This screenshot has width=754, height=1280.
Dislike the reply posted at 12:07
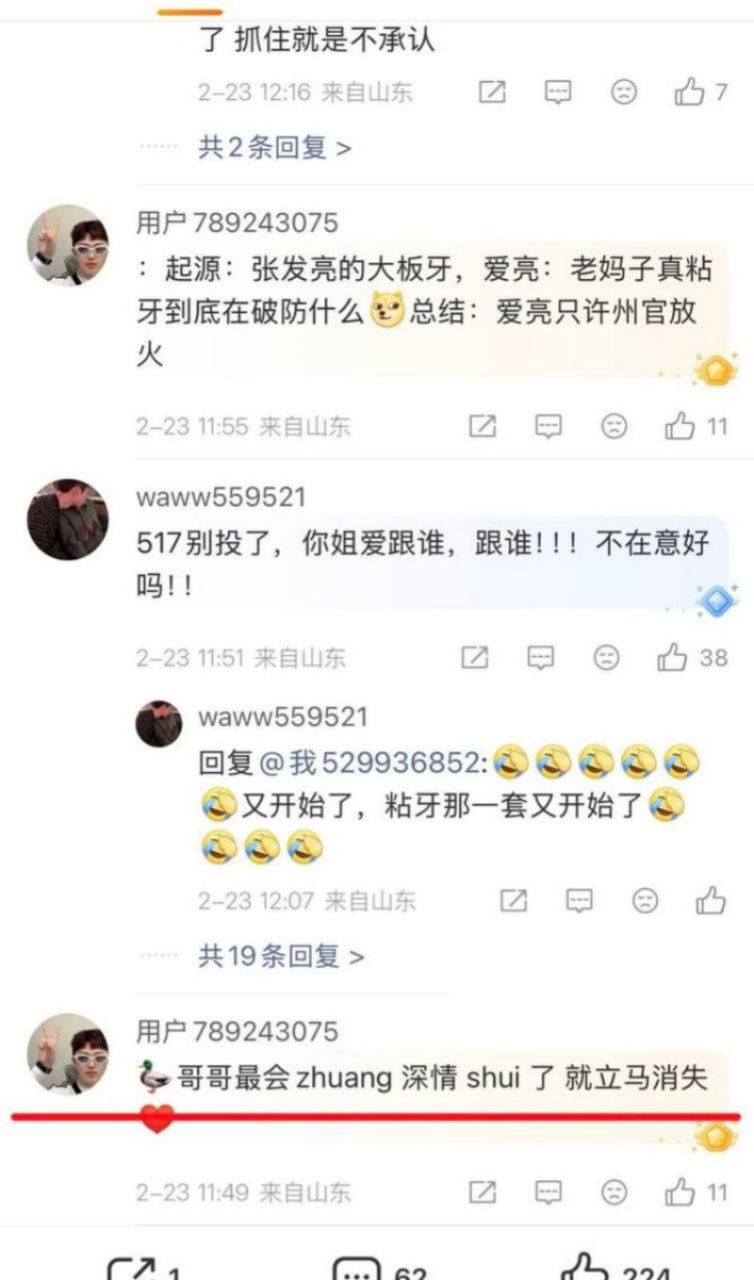coord(646,901)
